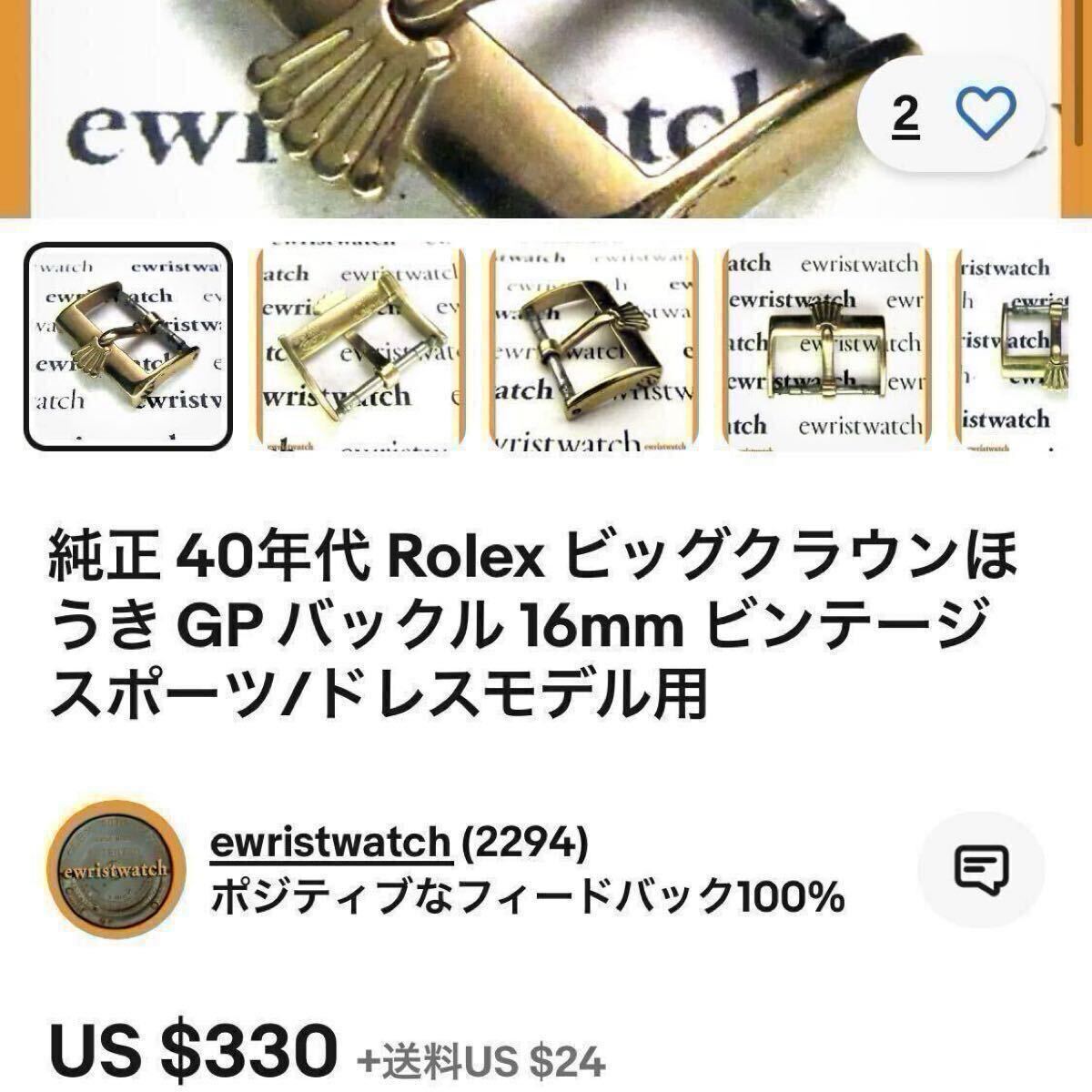Open ewristwatch seller profile link
The image size is (1092, 1092).
(329, 843)
